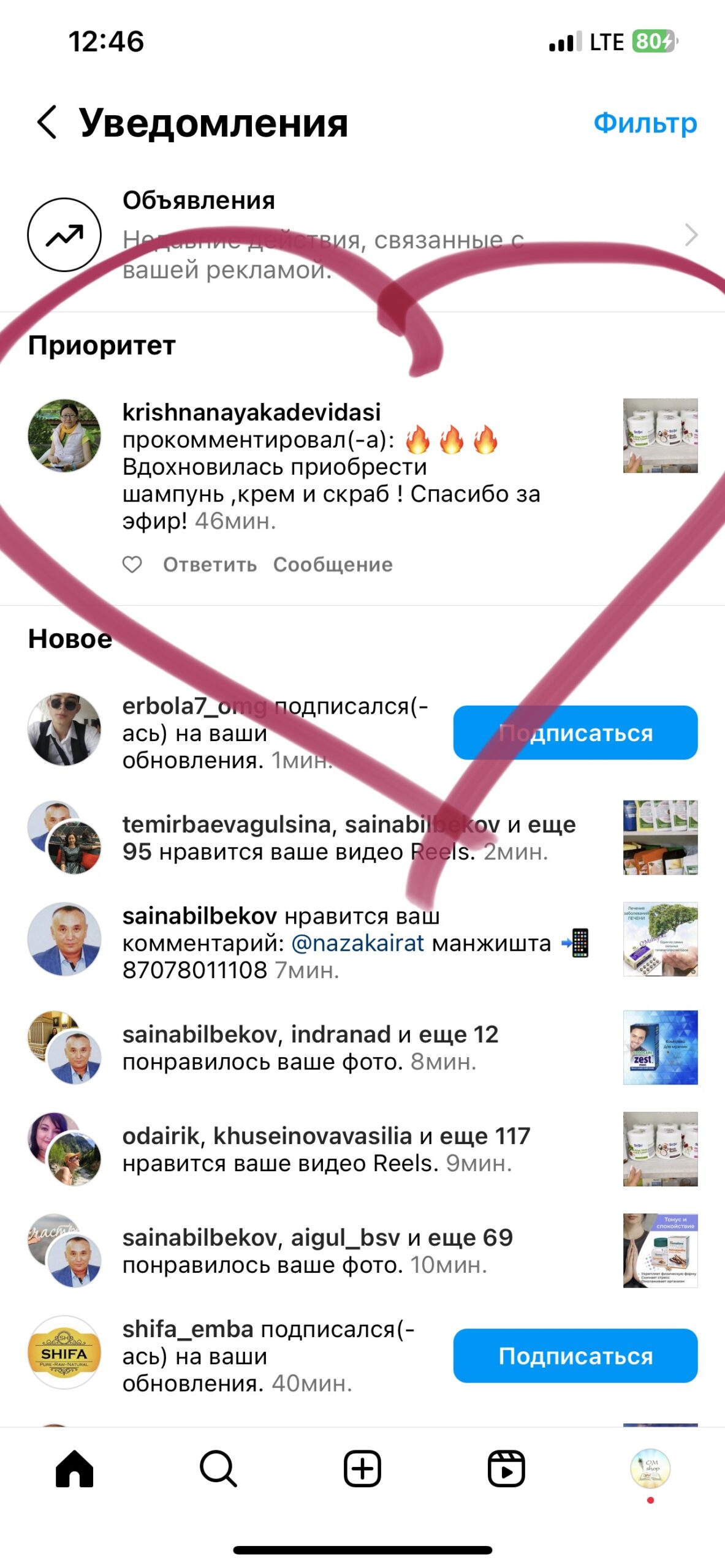This screenshot has height=1568, width=725.
Task: Tap Сообщение under the krishnanayakadevidasi comment
Action: point(333,564)
